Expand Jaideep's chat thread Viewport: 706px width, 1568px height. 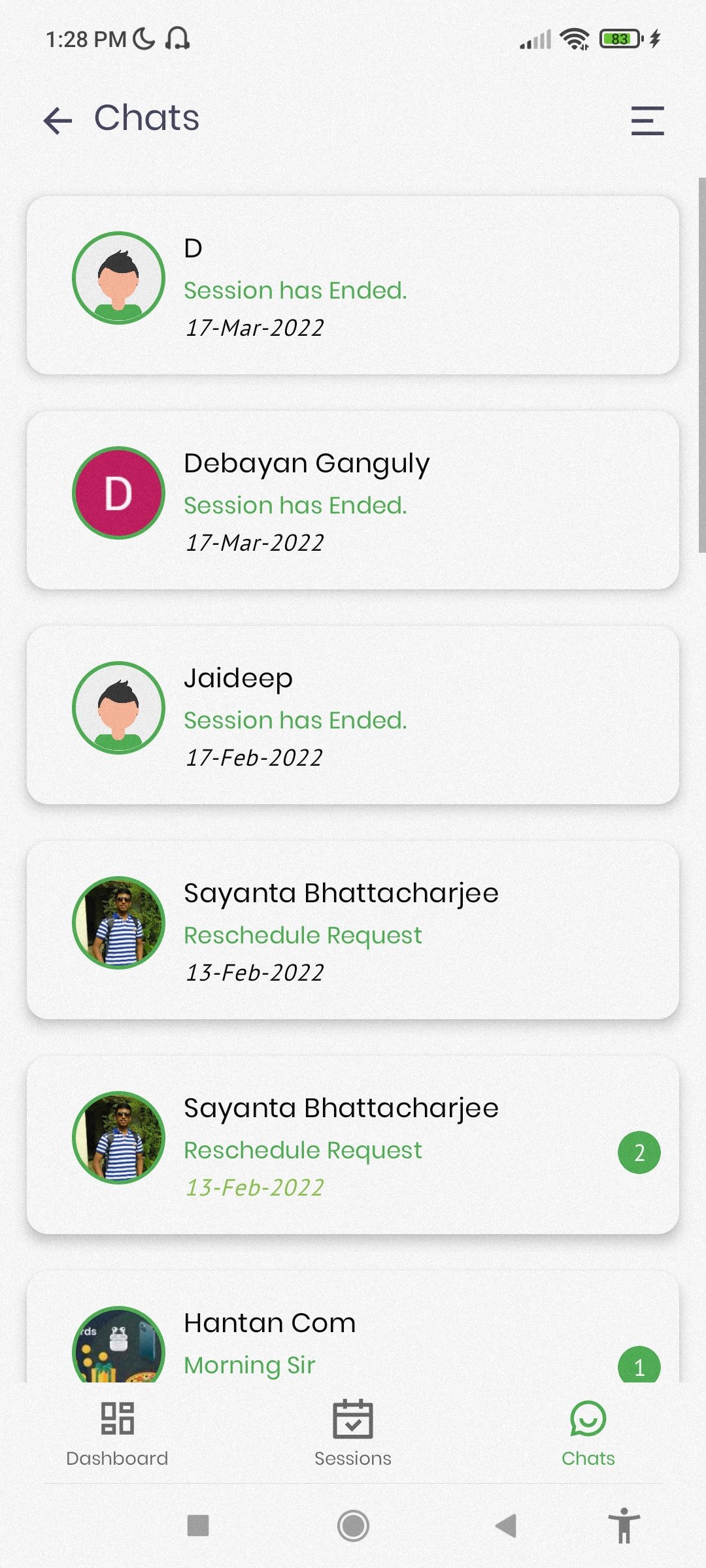[353, 714]
